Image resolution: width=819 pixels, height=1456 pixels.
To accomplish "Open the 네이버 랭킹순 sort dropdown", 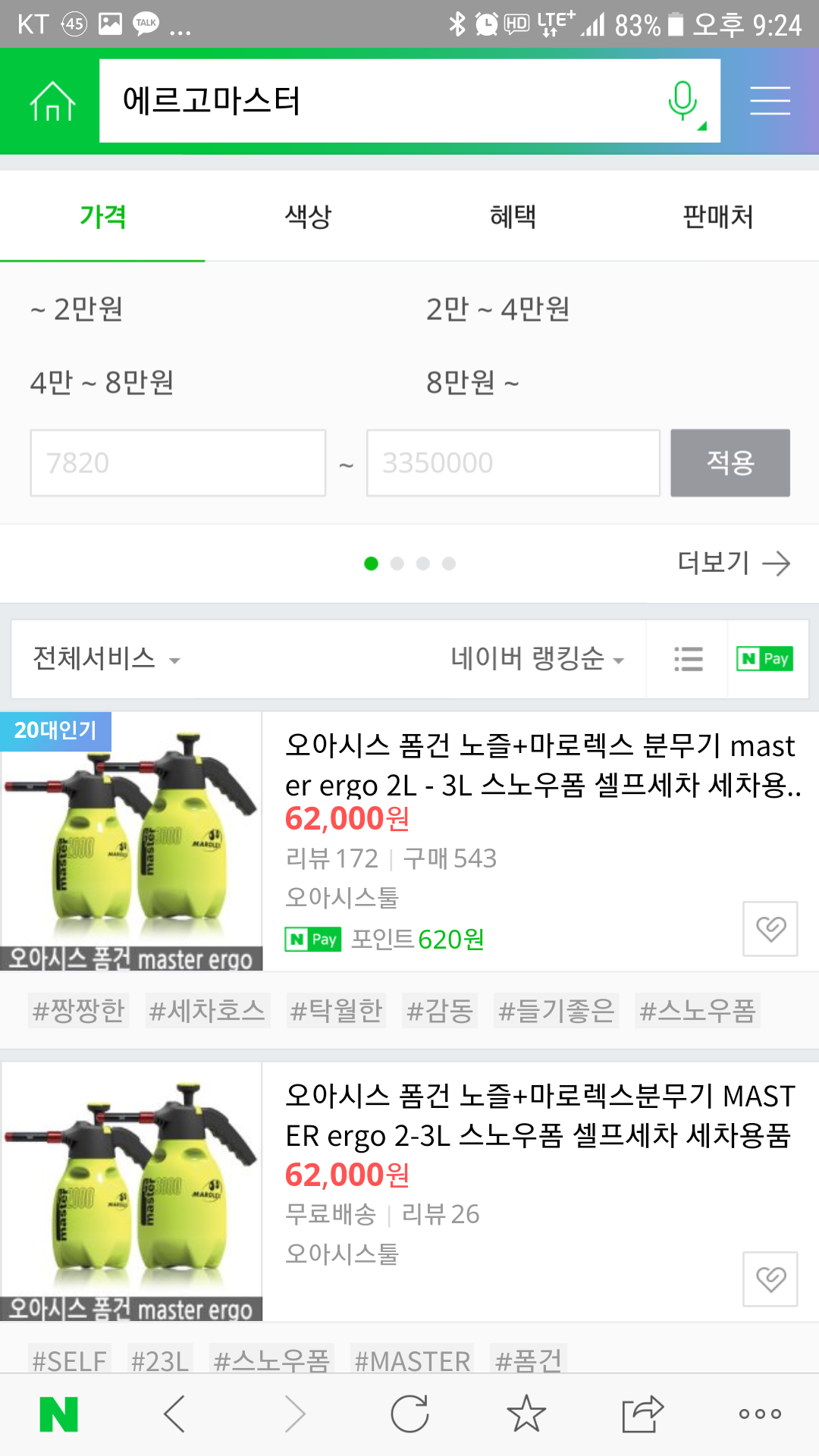I will 538,658.
